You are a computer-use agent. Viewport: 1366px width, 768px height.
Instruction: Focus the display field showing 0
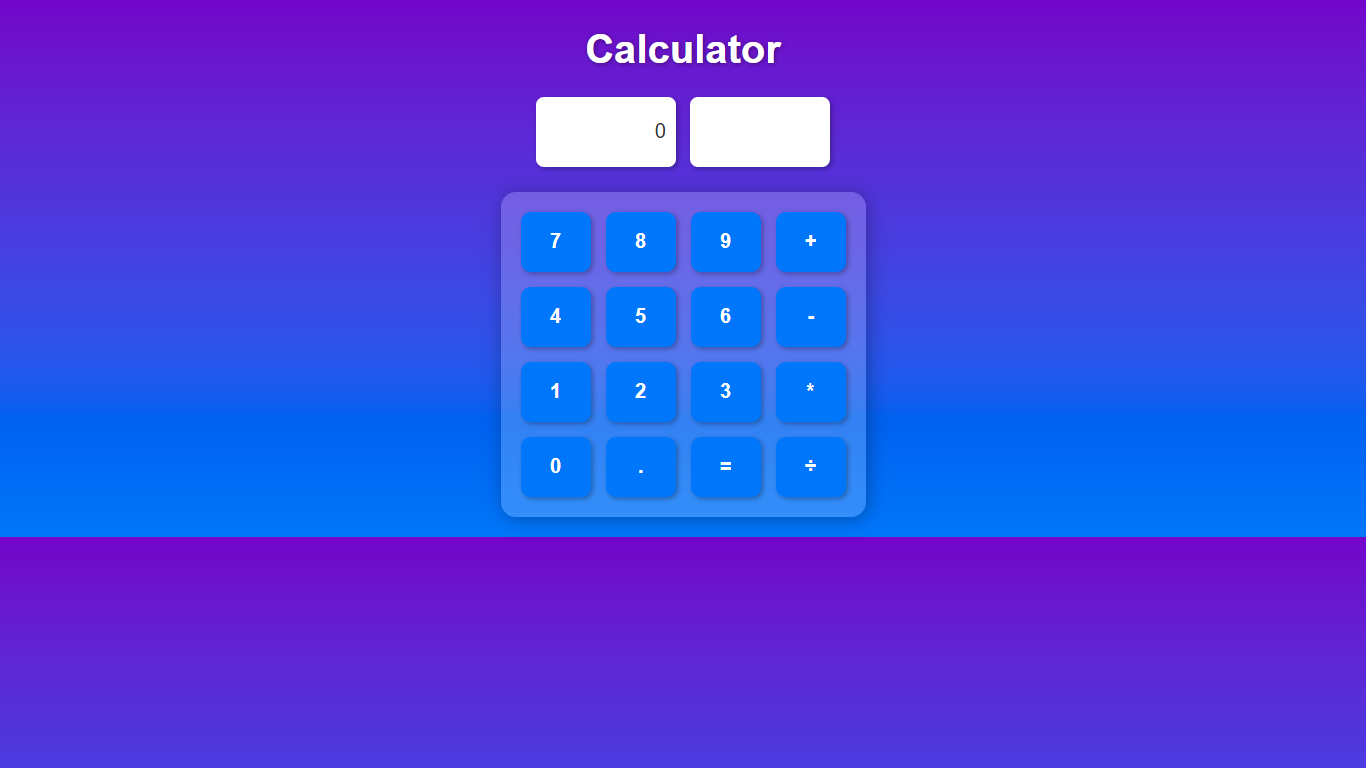click(x=606, y=132)
